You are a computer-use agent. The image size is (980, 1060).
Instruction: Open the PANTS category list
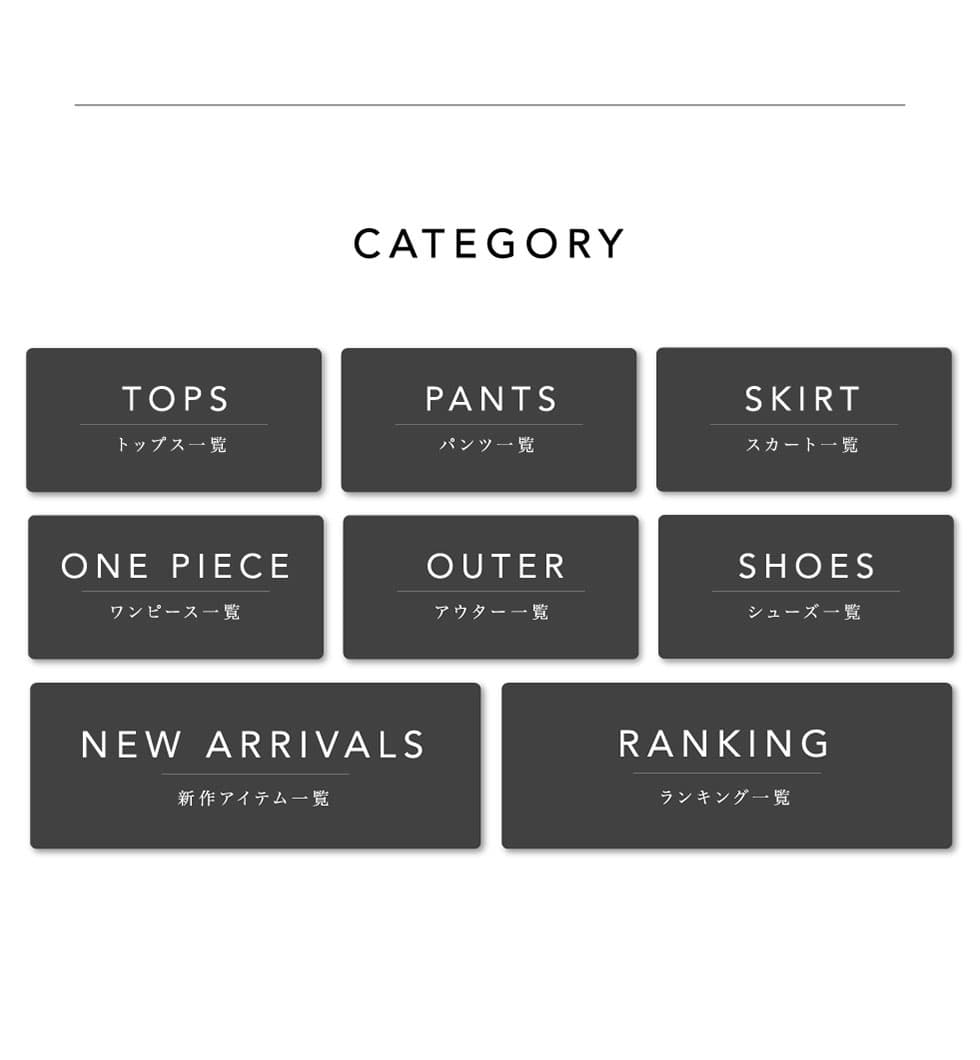(x=489, y=420)
